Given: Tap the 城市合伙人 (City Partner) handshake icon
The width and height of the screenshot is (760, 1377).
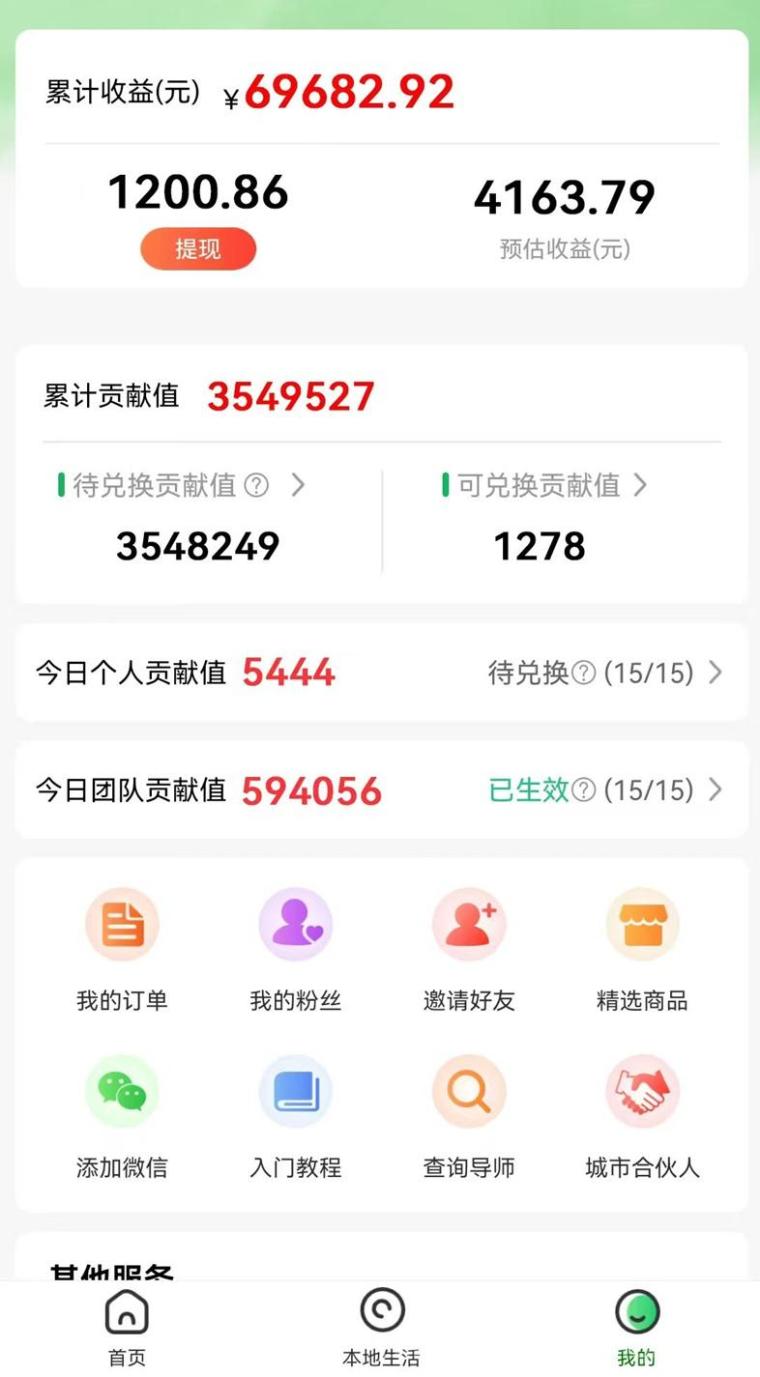Looking at the screenshot, I should click(x=643, y=1091).
